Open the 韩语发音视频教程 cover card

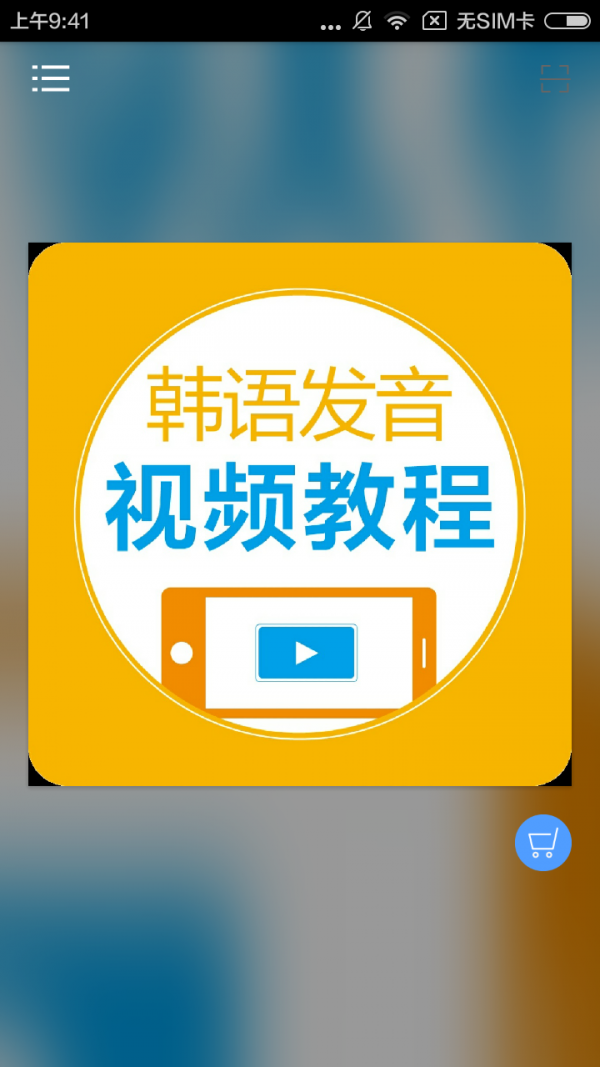pyautogui.click(x=300, y=514)
